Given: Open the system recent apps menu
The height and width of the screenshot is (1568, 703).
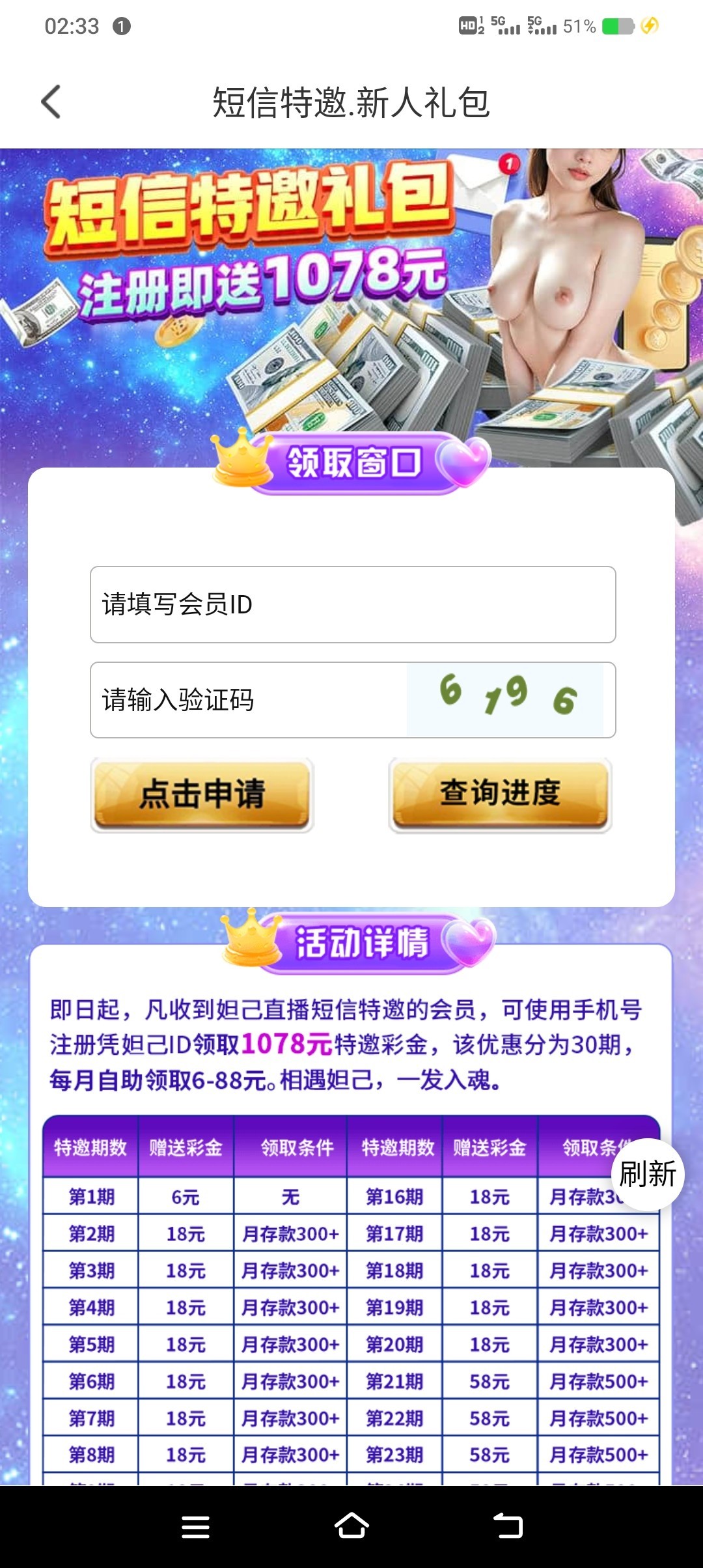Looking at the screenshot, I should click(x=195, y=1527).
